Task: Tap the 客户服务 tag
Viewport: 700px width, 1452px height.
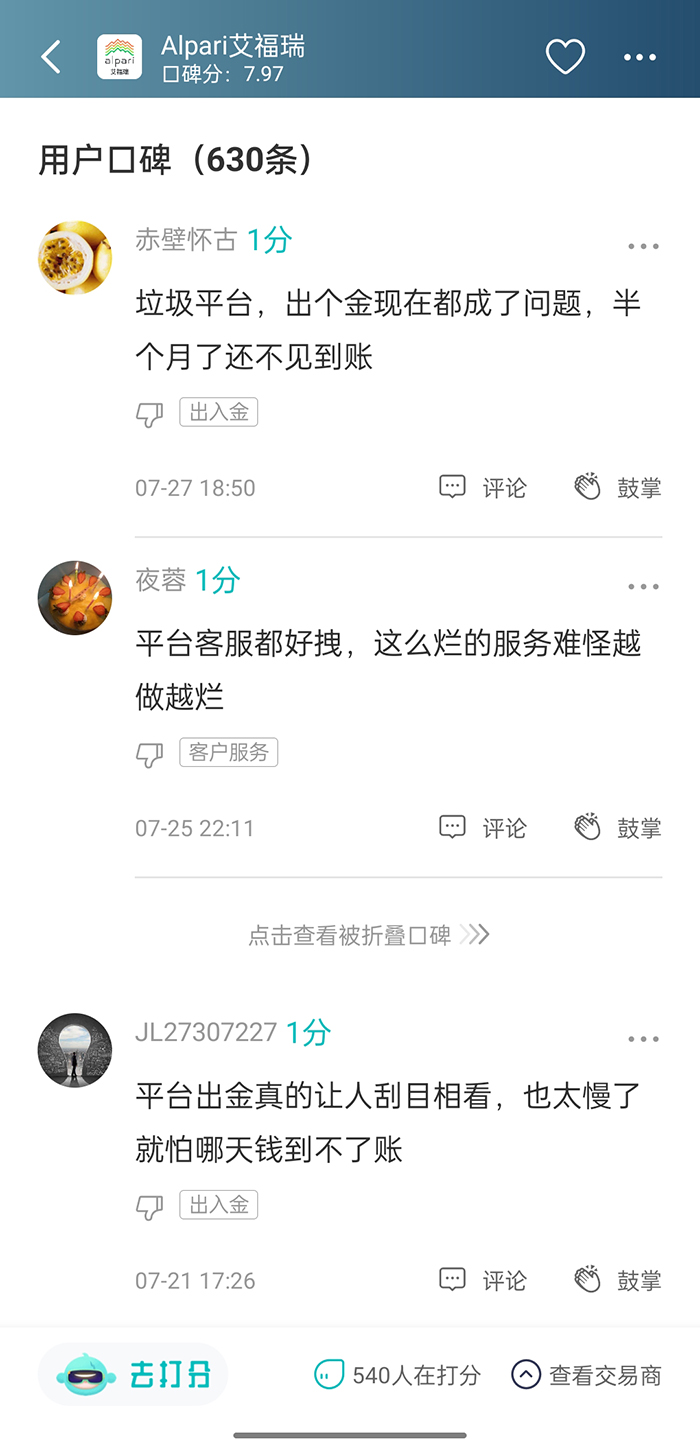Action: click(x=229, y=752)
